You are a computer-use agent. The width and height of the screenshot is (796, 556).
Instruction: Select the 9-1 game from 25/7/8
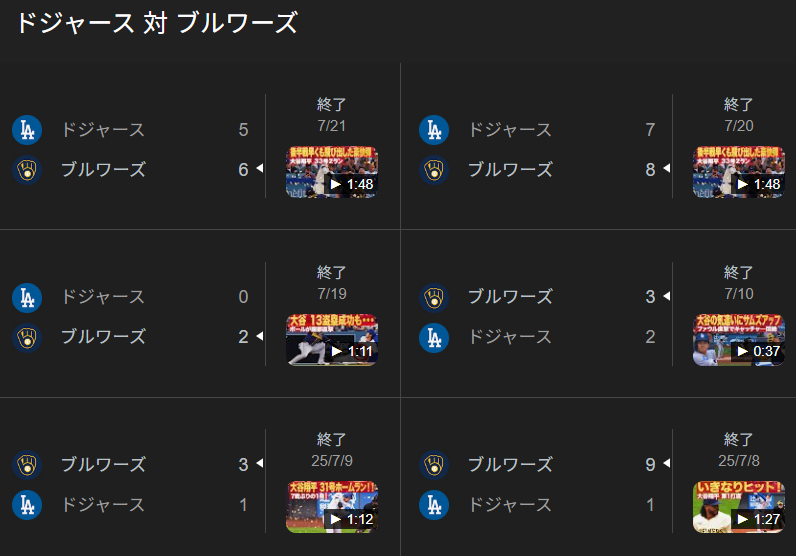point(540,485)
